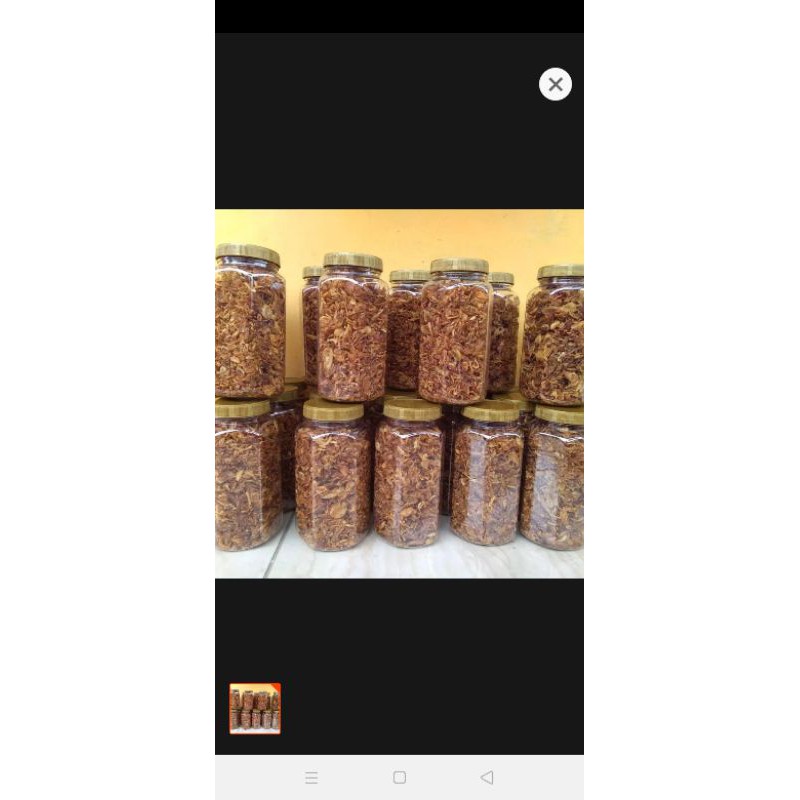Tap the system back button

(487, 777)
